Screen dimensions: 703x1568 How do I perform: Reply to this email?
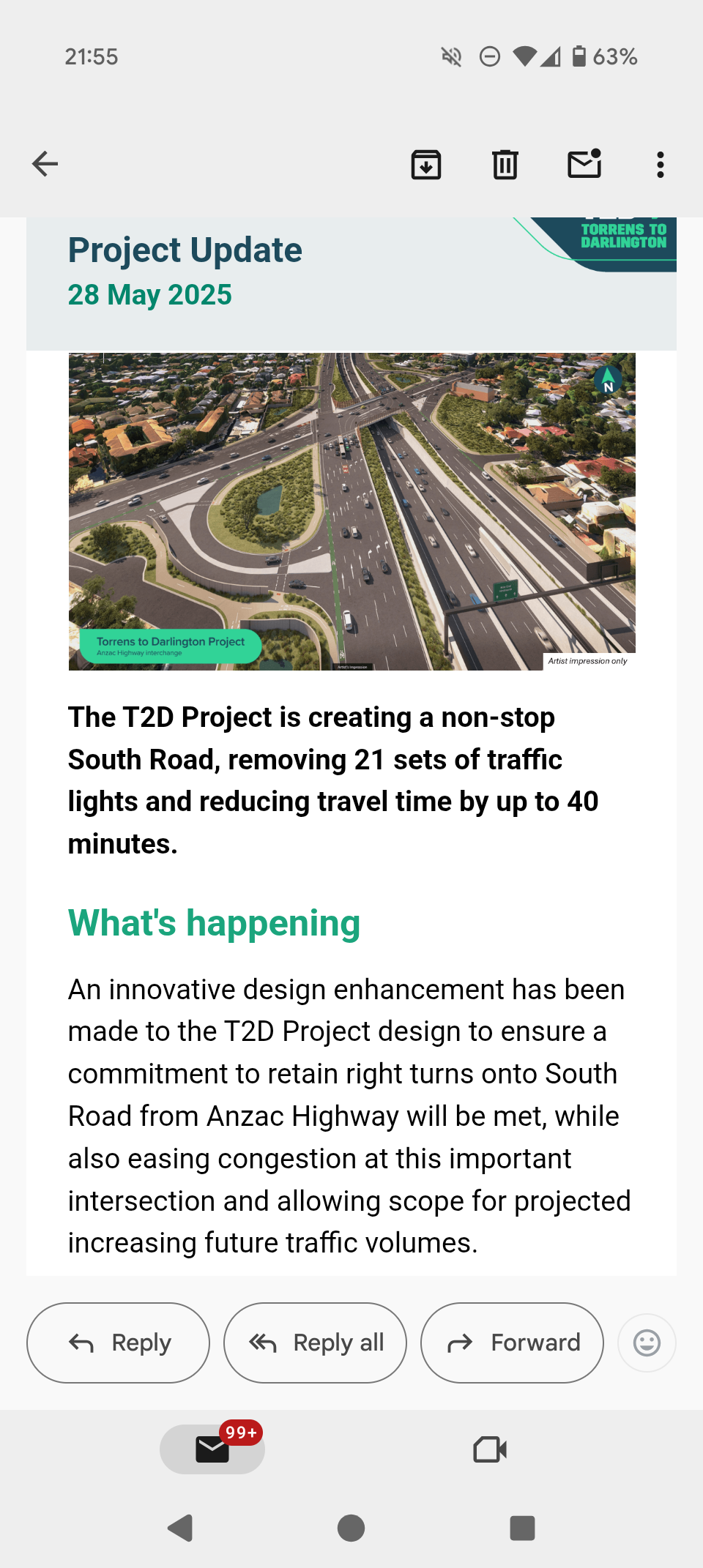(x=119, y=1343)
